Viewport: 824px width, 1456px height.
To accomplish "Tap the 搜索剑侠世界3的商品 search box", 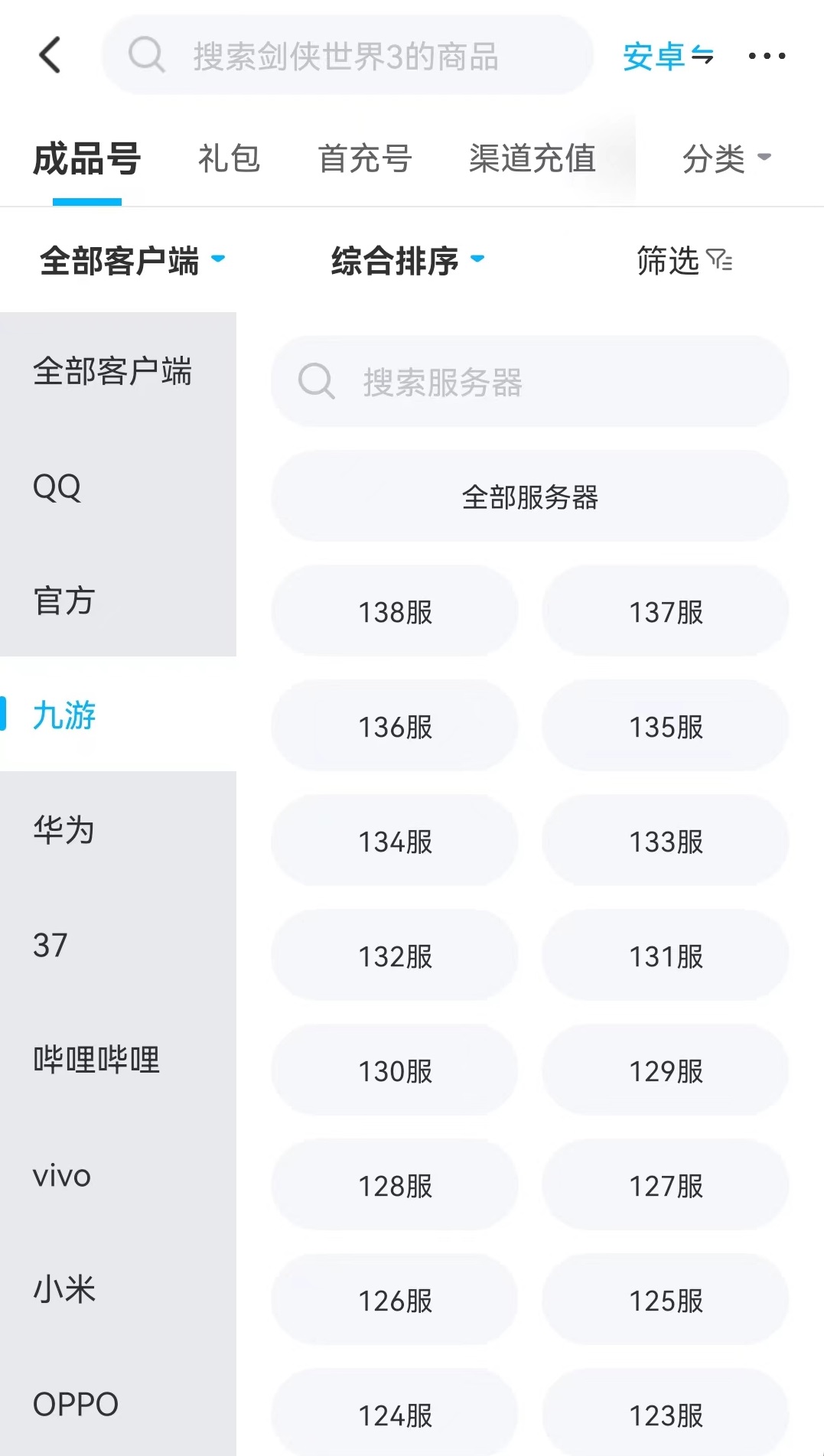I will (x=347, y=56).
